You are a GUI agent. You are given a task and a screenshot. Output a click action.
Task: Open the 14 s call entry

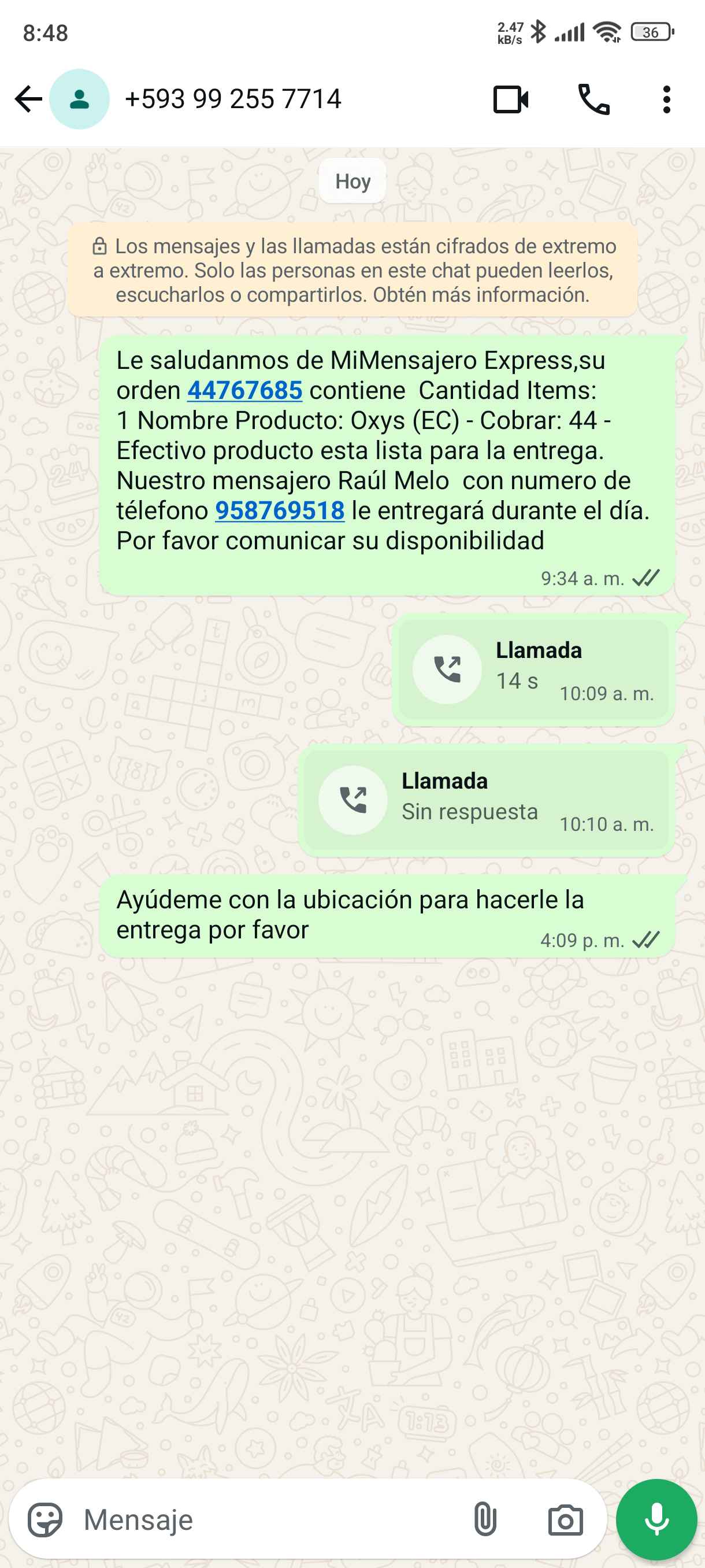click(533, 670)
